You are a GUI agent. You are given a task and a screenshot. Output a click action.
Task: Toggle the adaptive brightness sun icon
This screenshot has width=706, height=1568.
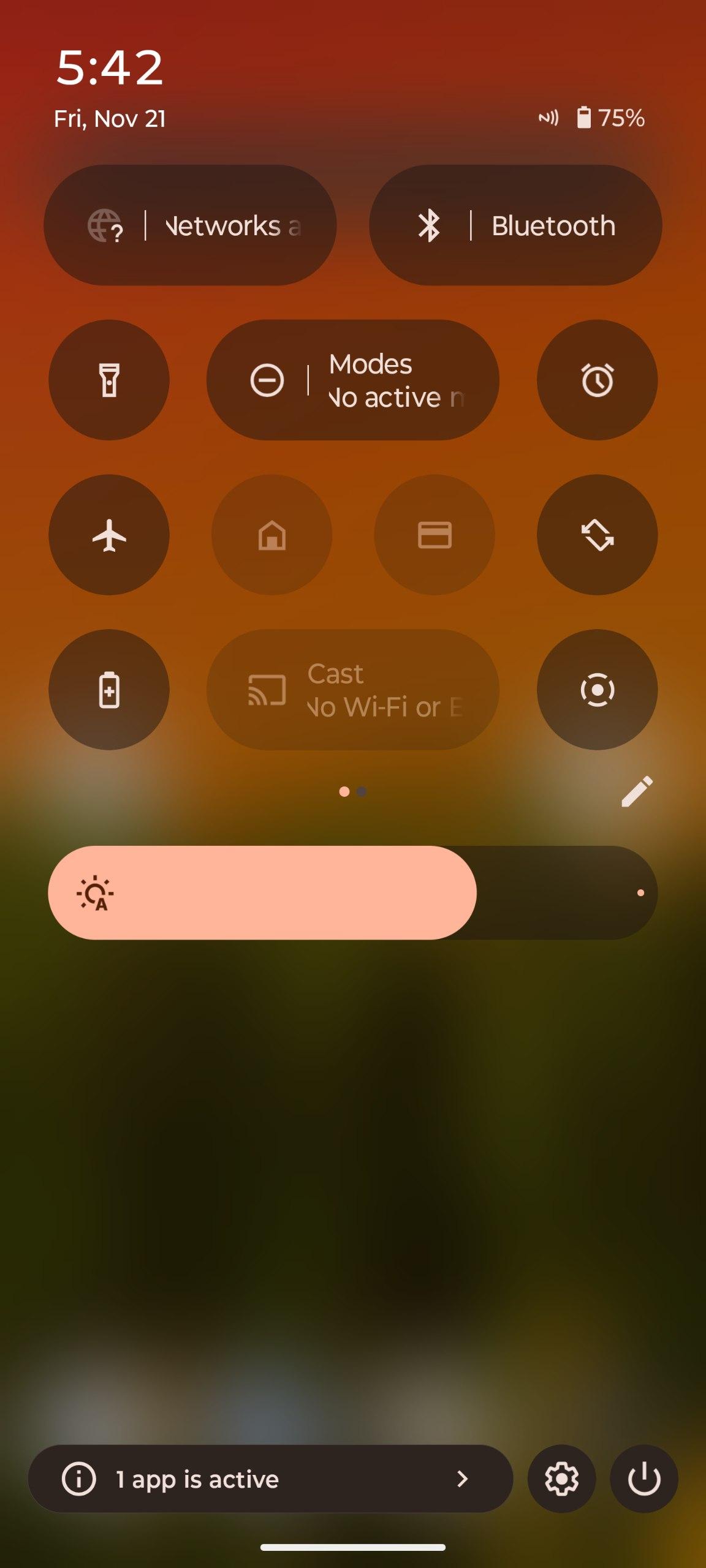click(95, 894)
